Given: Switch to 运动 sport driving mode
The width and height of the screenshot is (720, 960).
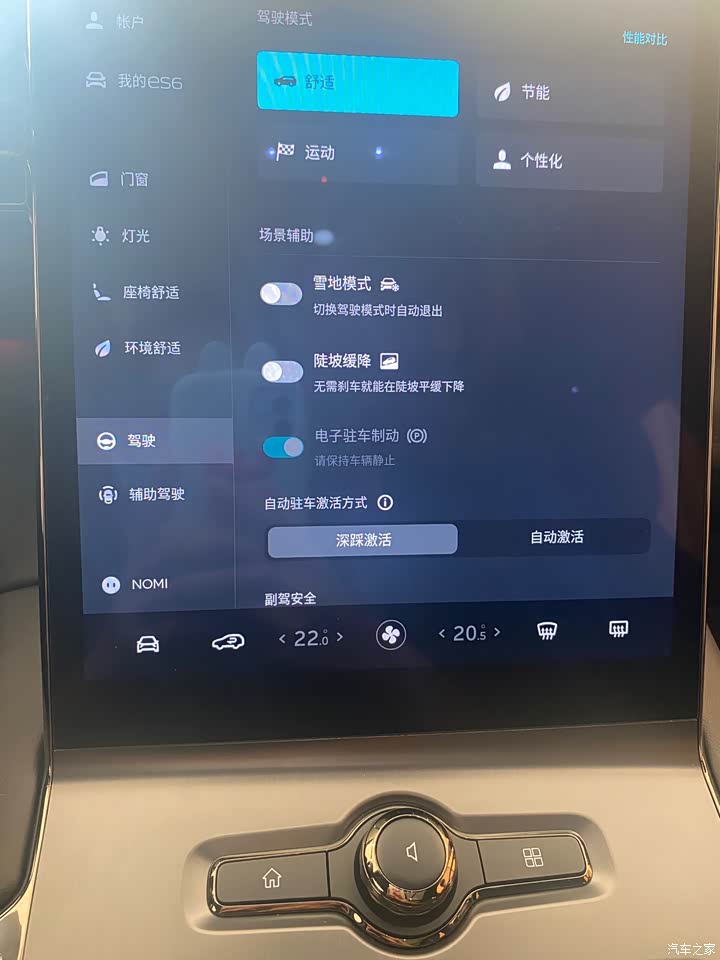Looking at the screenshot, I should (x=357, y=153).
